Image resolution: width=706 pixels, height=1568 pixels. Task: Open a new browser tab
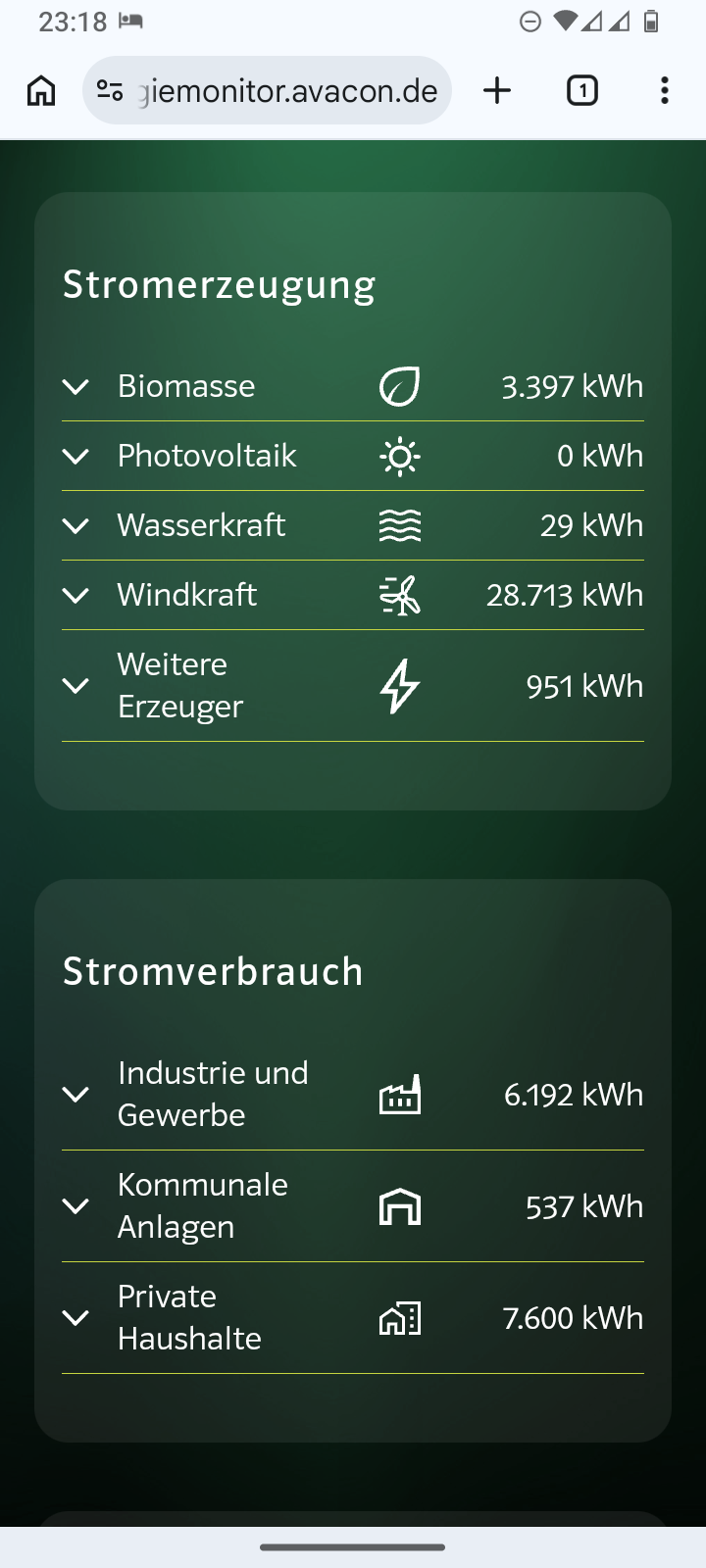(497, 91)
